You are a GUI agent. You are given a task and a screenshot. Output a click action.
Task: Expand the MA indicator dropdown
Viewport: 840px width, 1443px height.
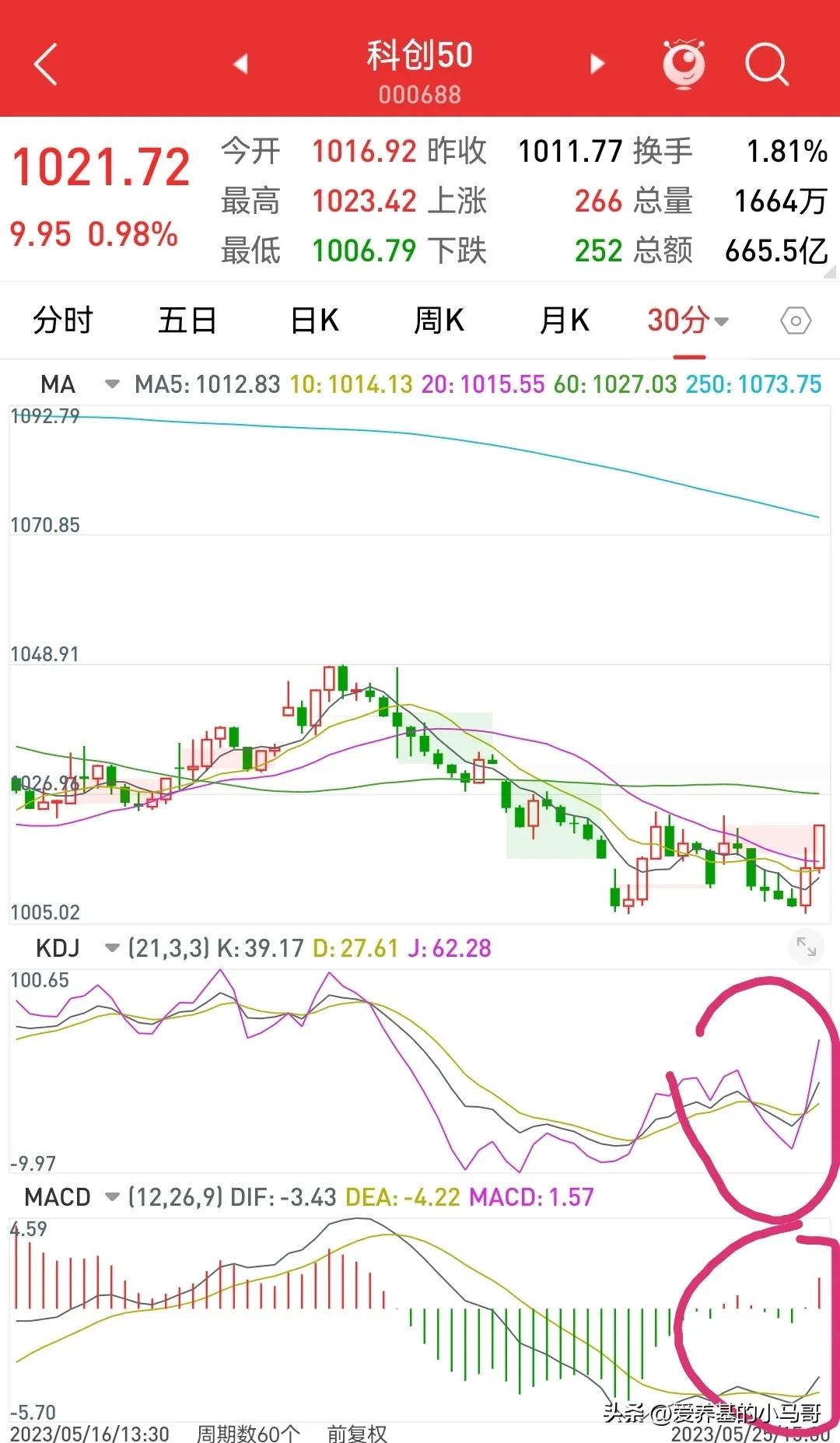point(112,384)
